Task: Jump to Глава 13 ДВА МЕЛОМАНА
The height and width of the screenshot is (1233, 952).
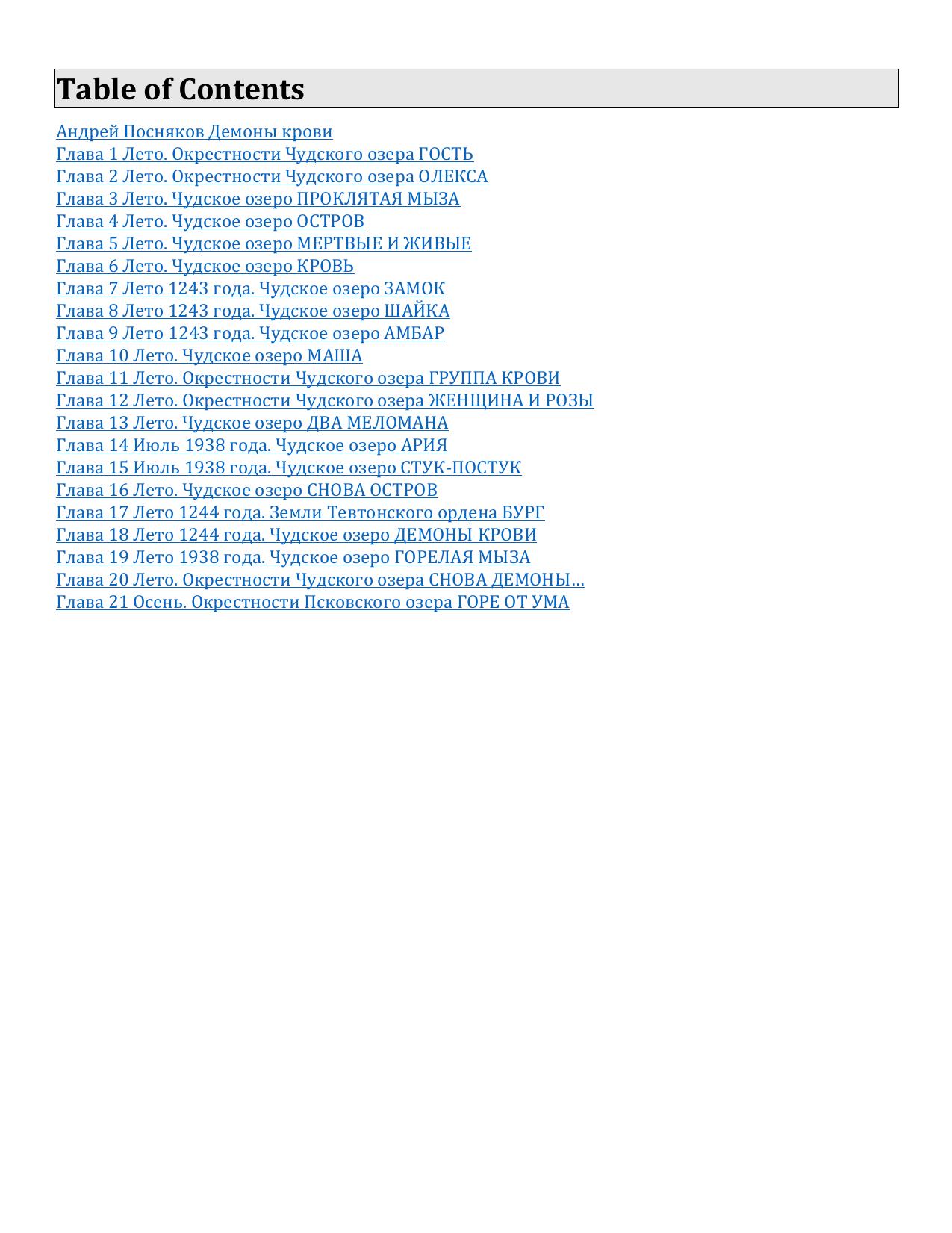Action: [x=252, y=423]
